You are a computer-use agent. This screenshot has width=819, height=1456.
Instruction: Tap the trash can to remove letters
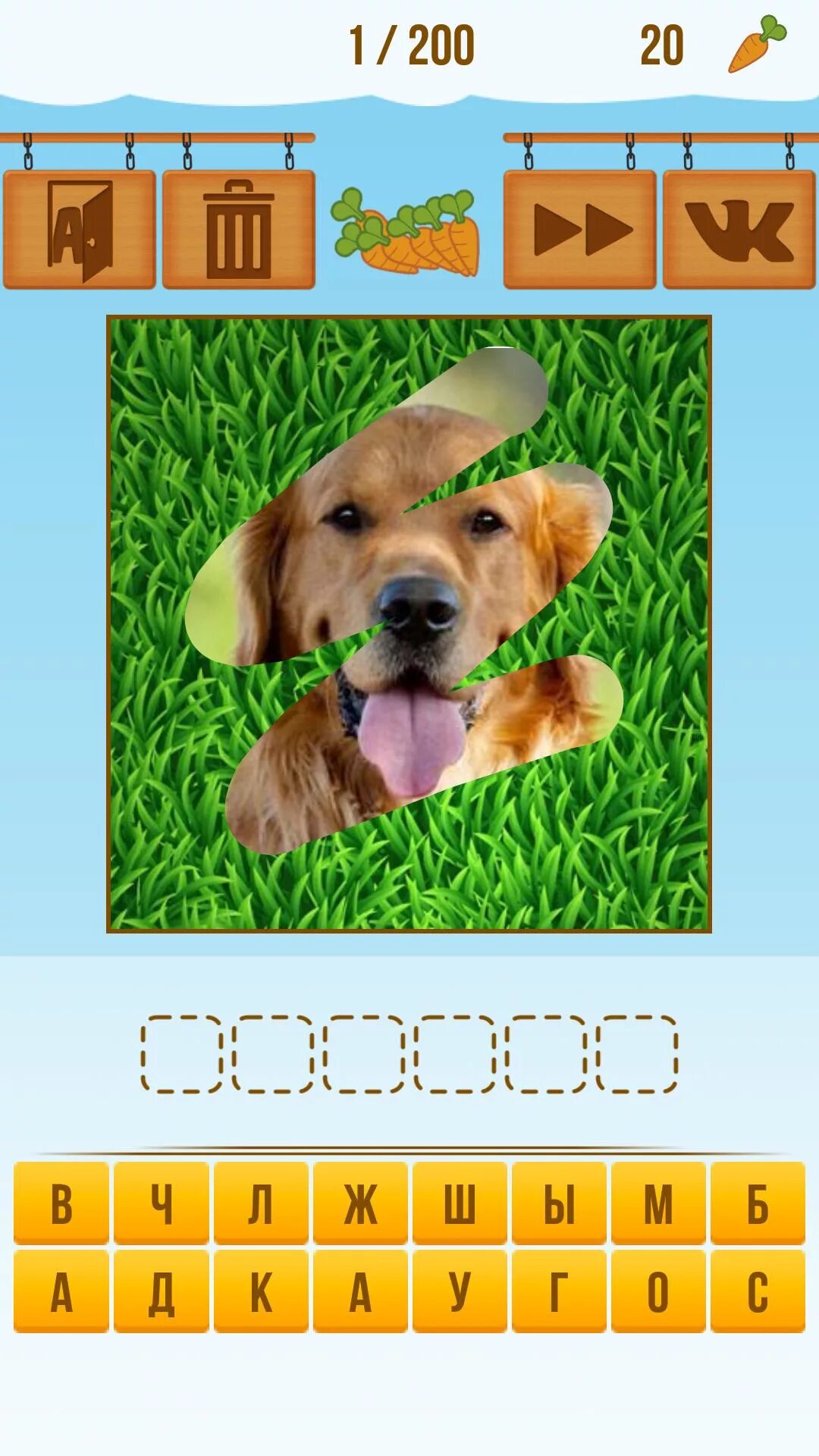tap(239, 229)
